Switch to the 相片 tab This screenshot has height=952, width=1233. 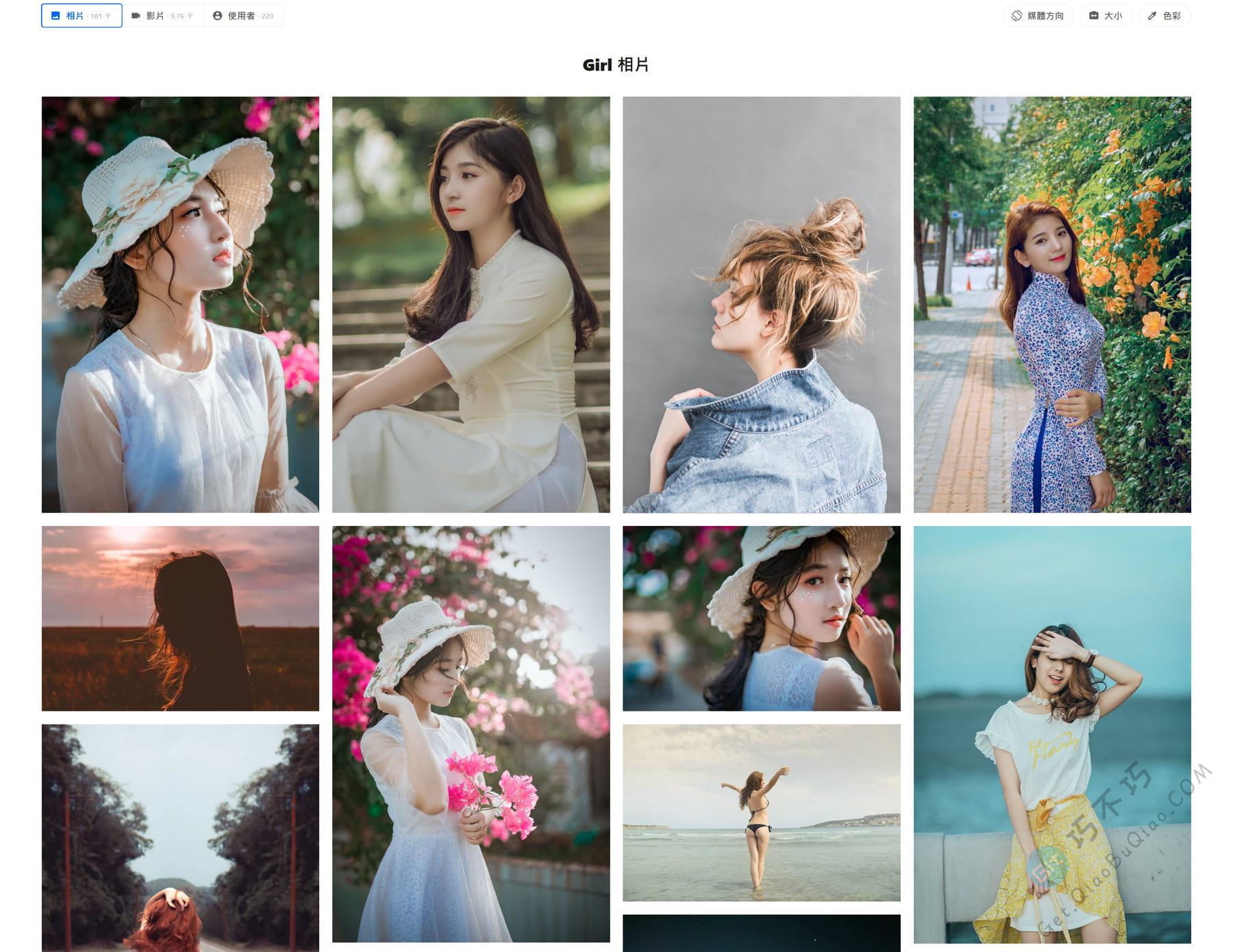coord(82,16)
